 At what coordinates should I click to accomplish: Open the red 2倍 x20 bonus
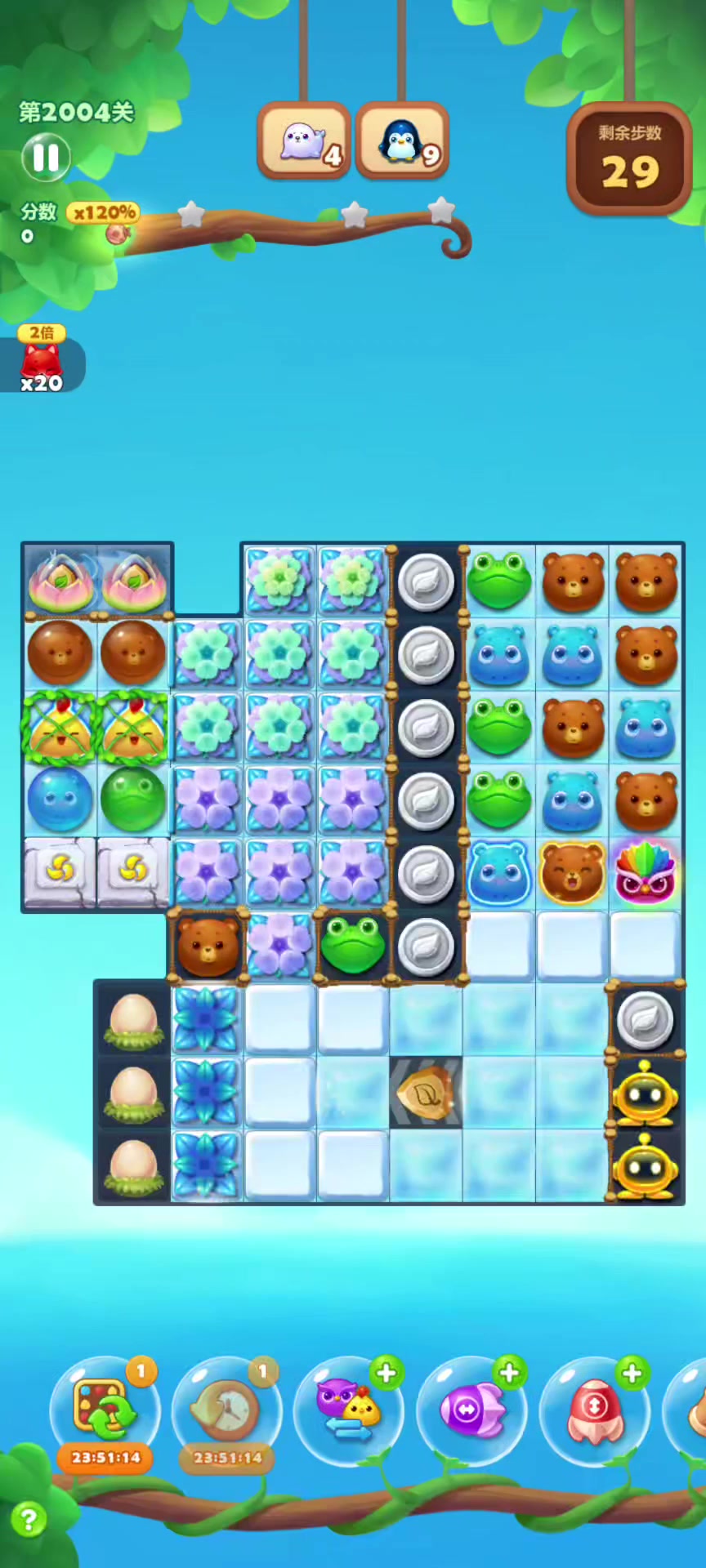coord(41,359)
